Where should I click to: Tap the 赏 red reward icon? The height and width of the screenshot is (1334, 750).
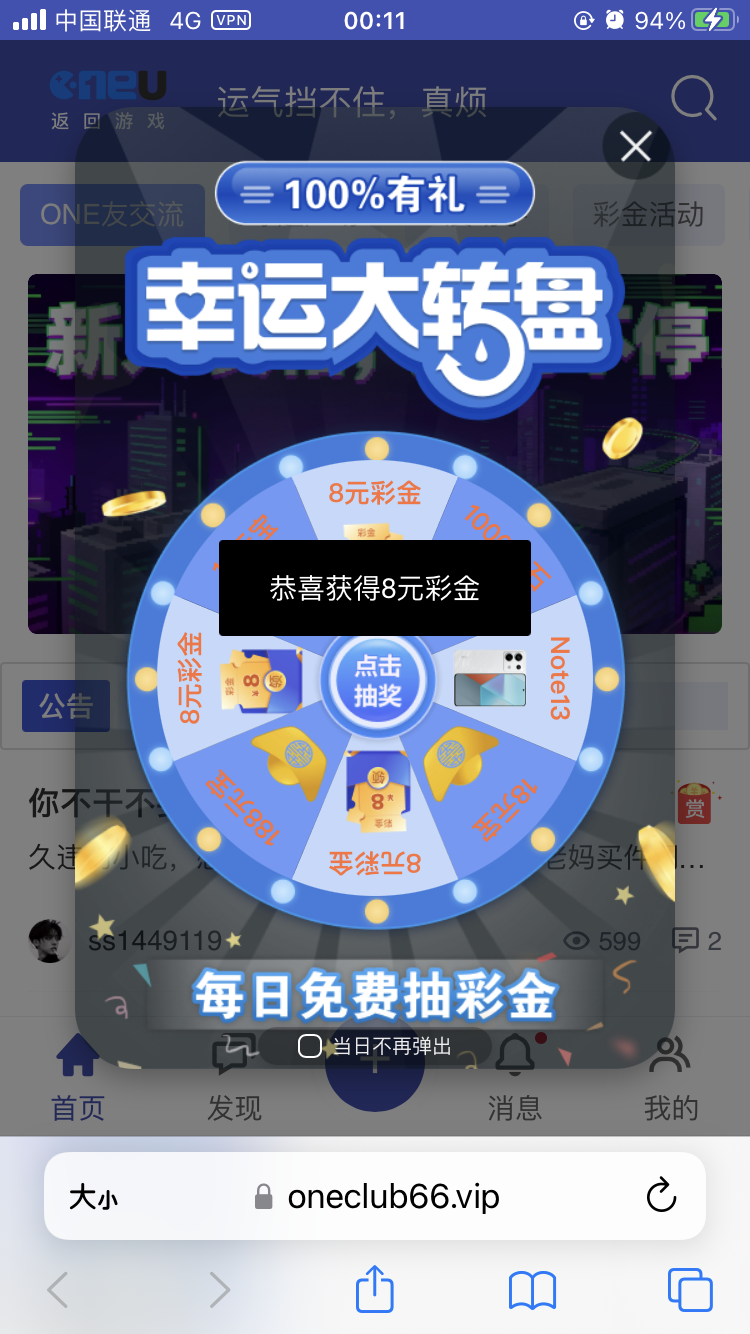click(694, 802)
